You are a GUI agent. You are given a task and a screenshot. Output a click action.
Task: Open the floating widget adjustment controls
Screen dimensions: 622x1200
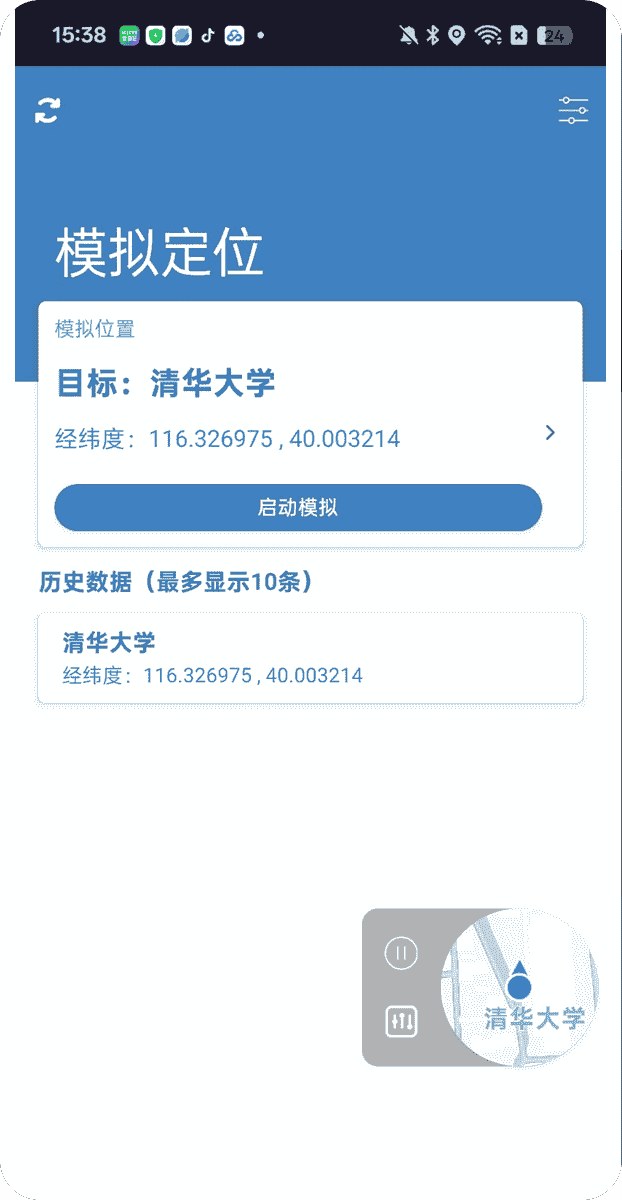(x=401, y=1021)
